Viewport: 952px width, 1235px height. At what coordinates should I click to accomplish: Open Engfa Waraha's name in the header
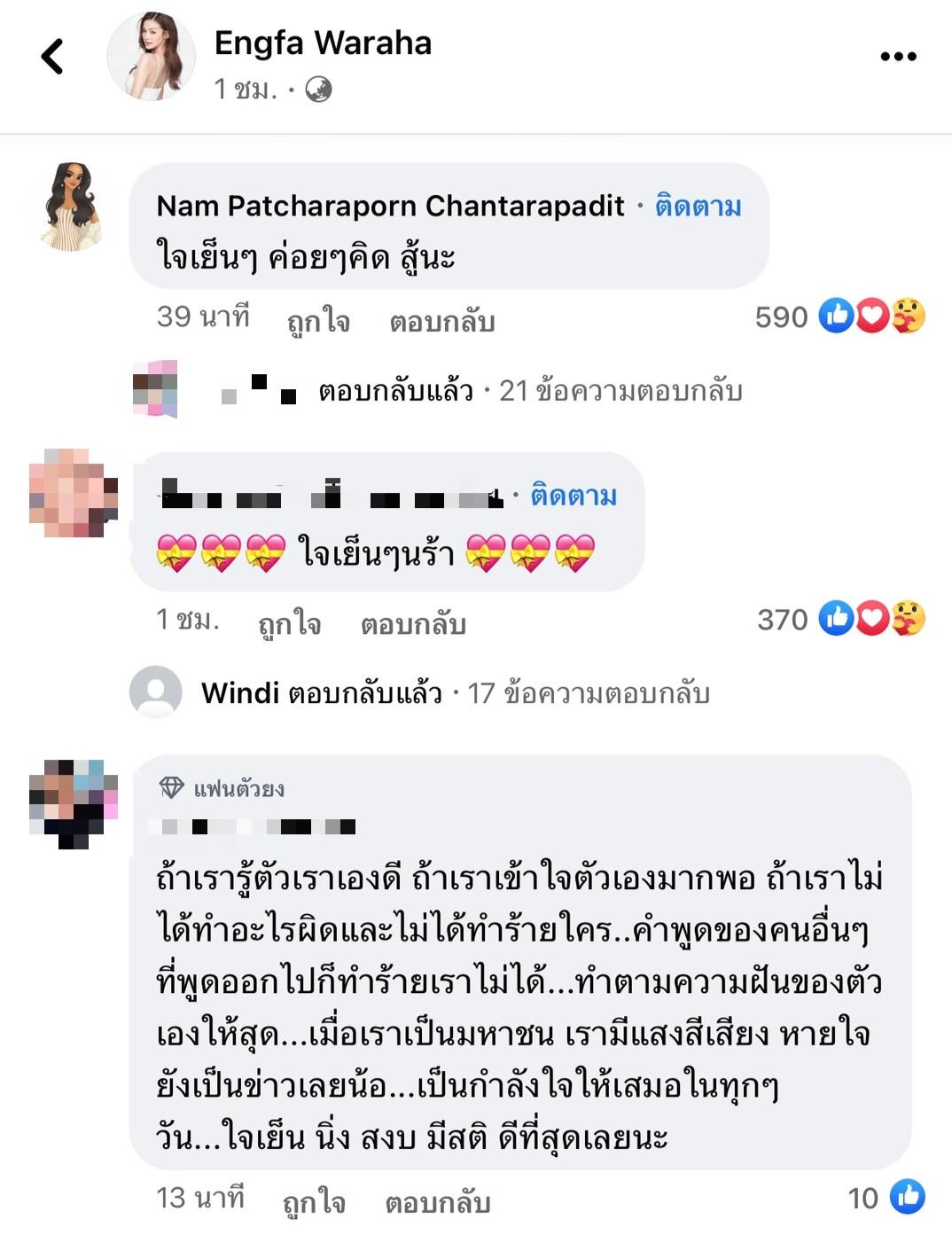point(323,43)
